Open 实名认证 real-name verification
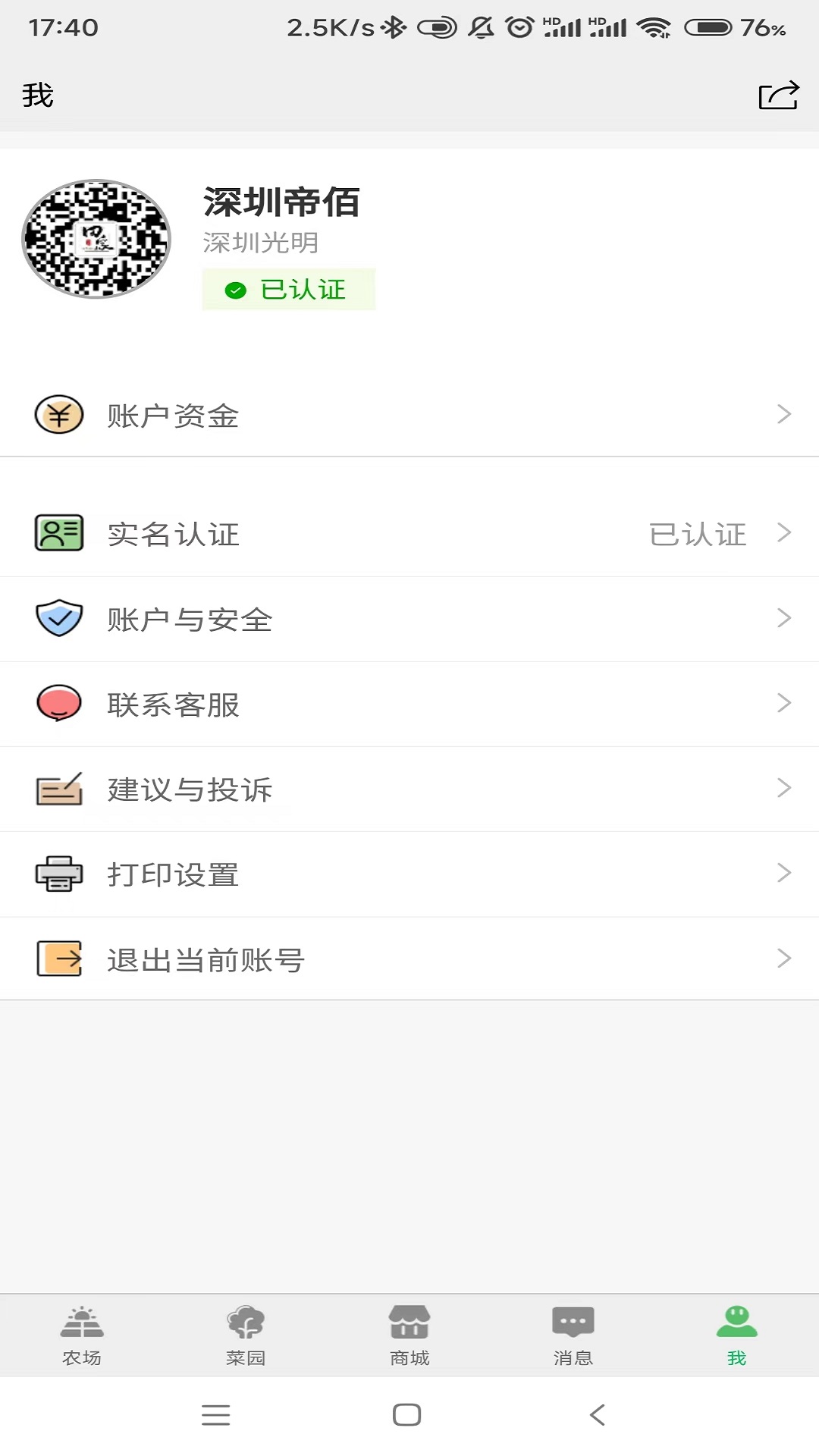The height and width of the screenshot is (1456, 819). coord(409,534)
